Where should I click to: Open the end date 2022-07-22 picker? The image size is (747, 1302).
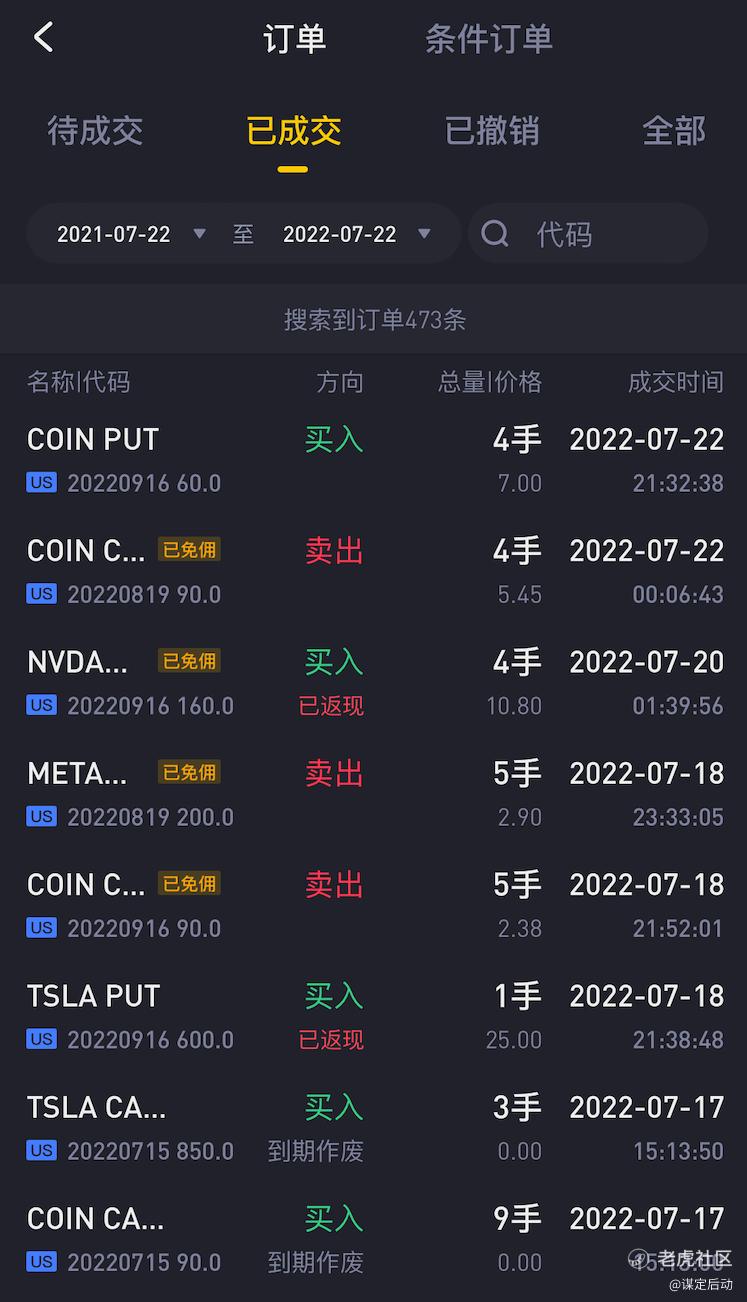pos(357,234)
